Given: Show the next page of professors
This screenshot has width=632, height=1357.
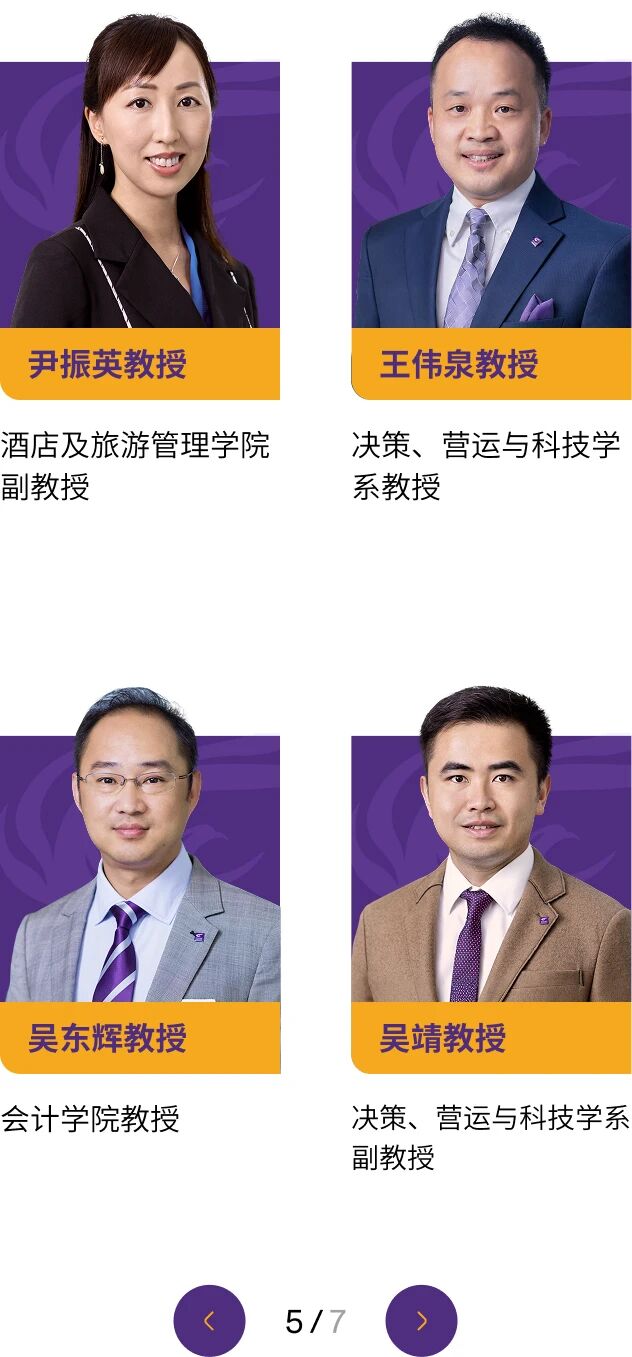Looking at the screenshot, I should coord(421,1321).
